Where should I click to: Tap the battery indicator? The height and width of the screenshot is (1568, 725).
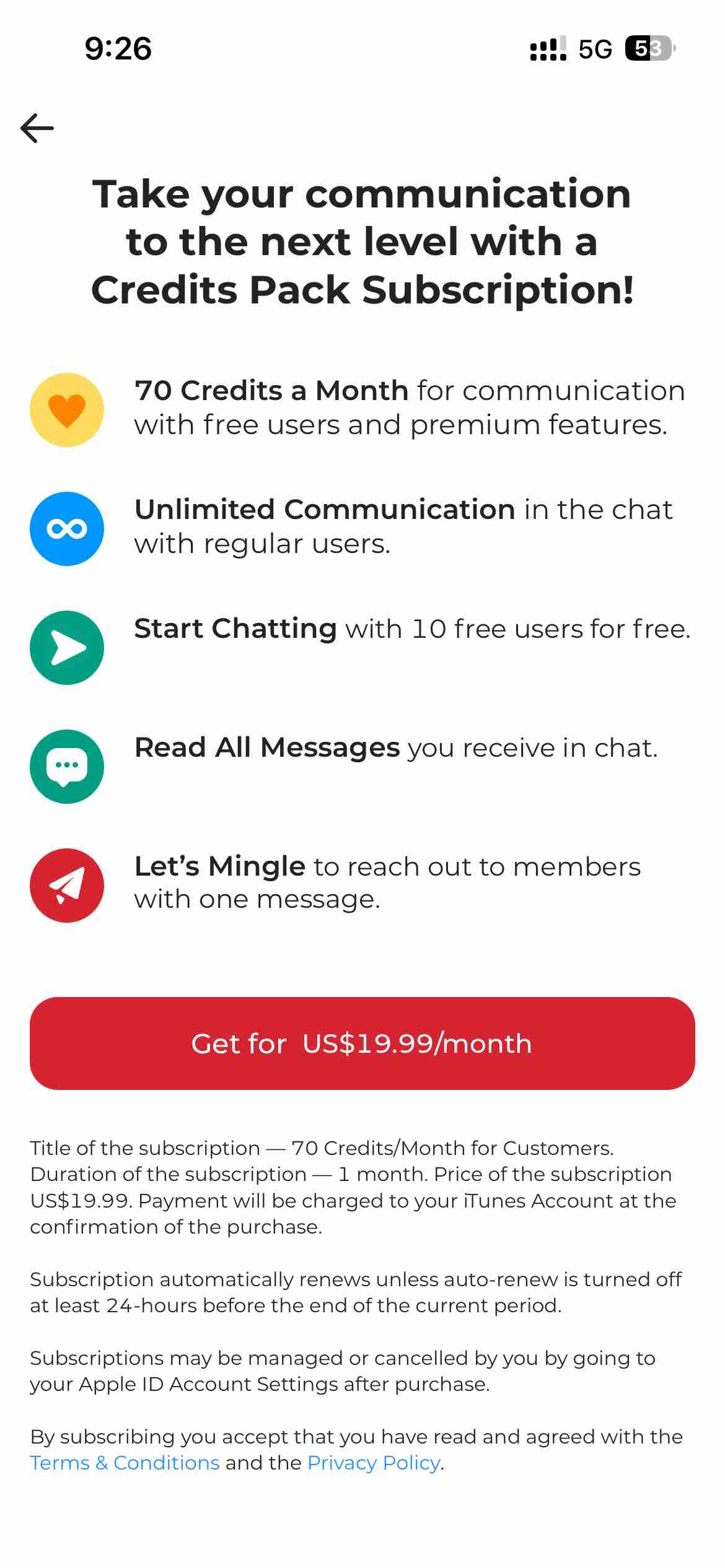[x=646, y=48]
